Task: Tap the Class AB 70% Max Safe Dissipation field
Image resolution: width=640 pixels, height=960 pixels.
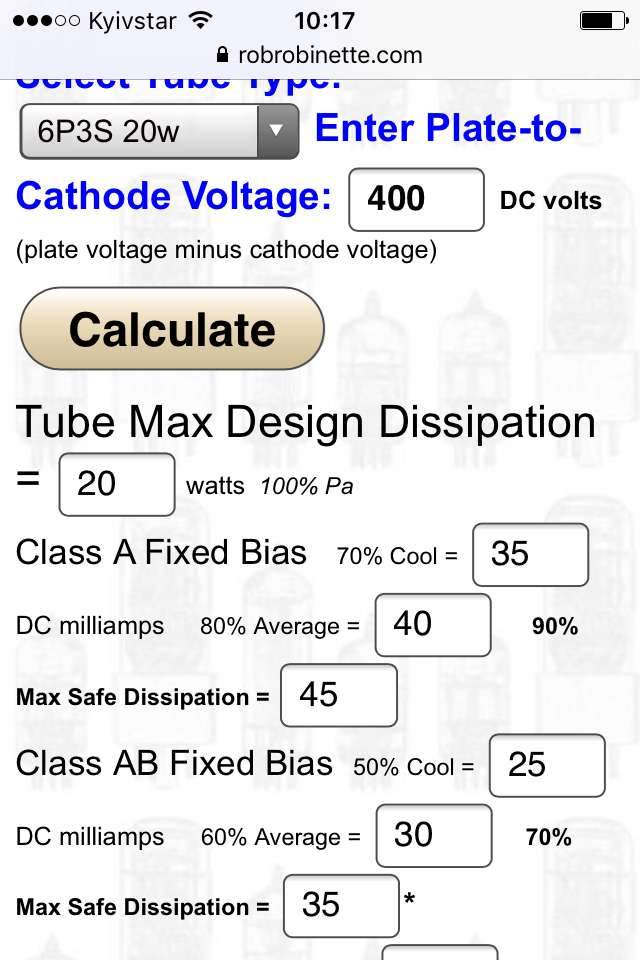Action: tap(342, 906)
